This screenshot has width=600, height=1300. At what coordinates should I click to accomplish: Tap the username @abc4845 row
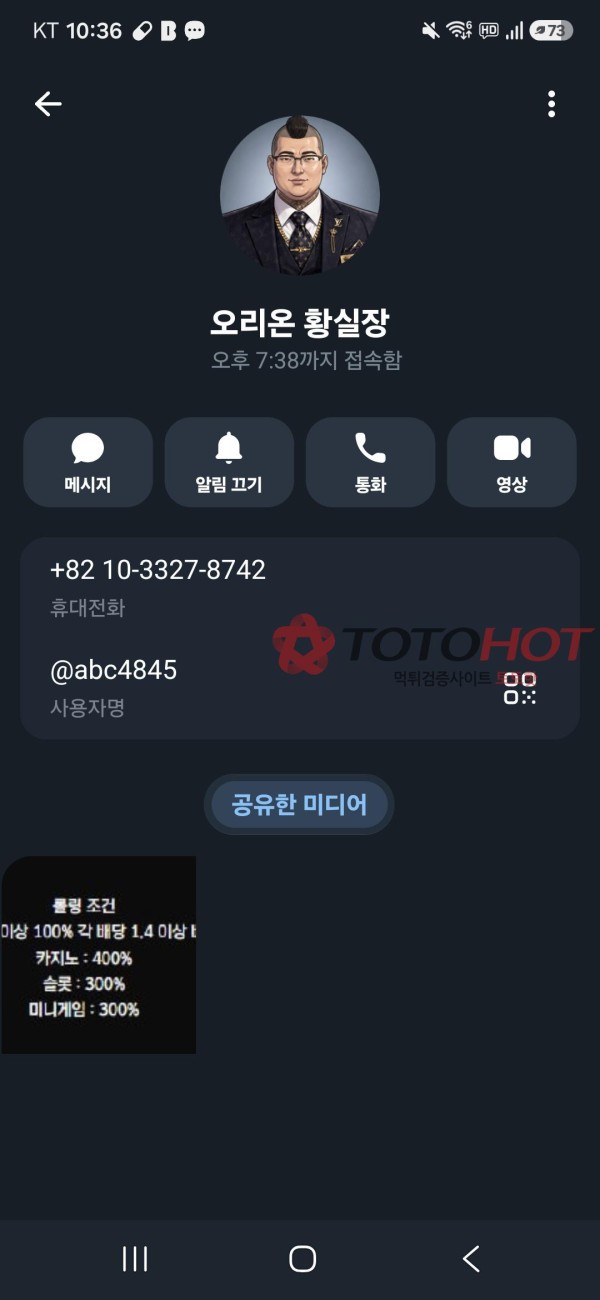click(x=300, y=688)
